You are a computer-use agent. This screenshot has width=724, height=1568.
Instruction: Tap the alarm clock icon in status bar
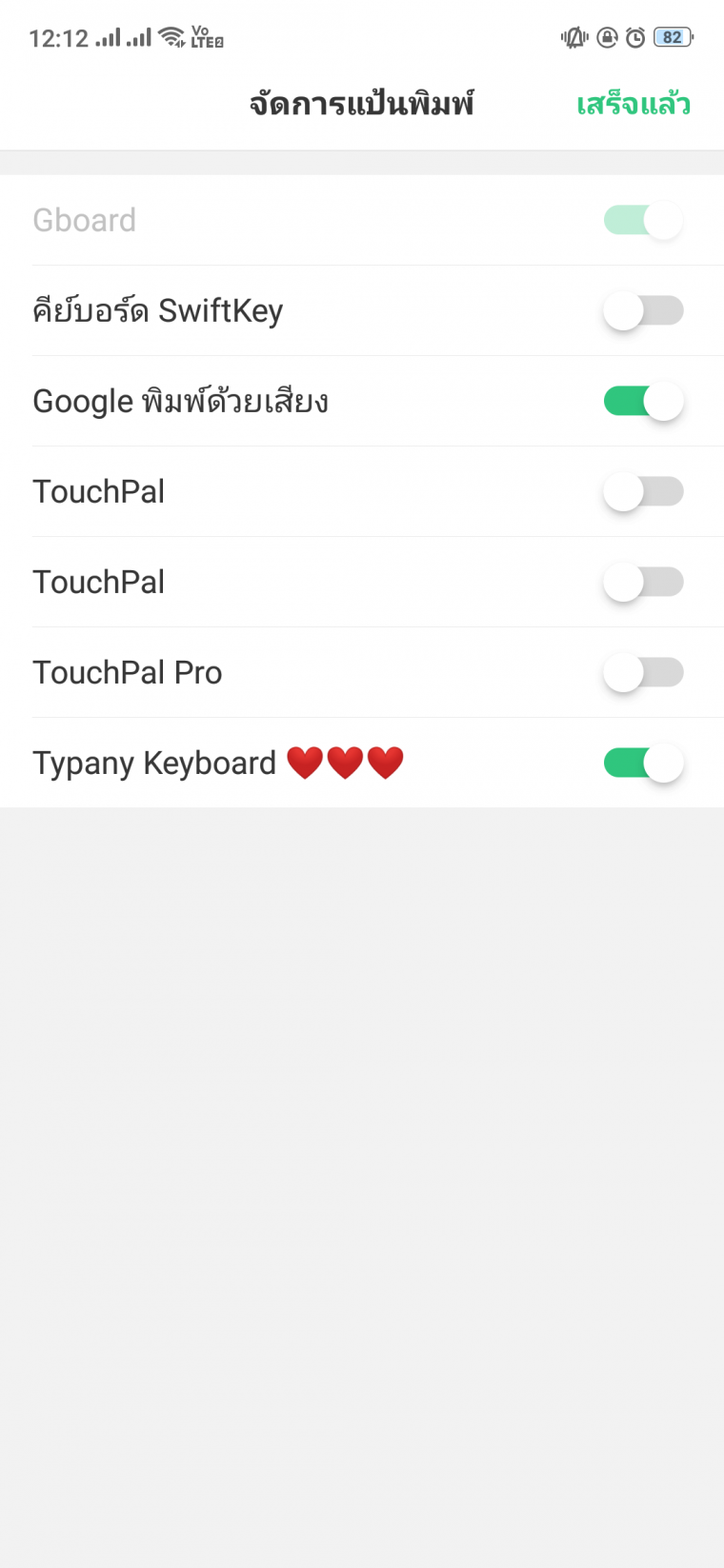click(636, 37)
